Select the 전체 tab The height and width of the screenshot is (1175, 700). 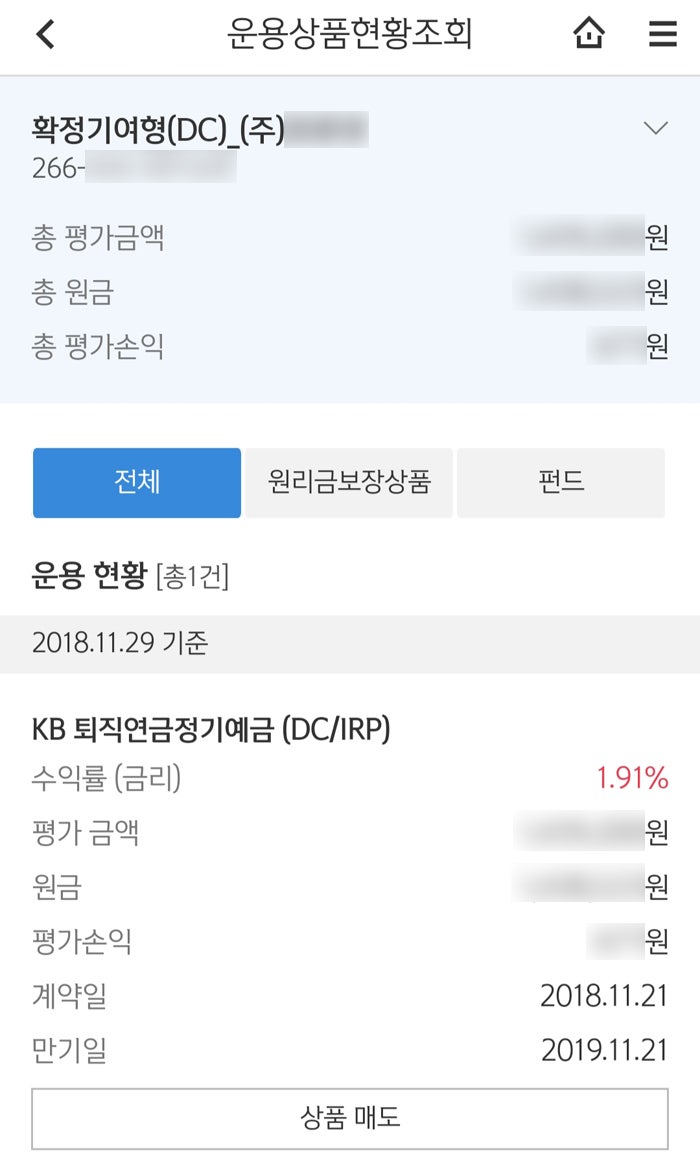(x=137, y=483)
